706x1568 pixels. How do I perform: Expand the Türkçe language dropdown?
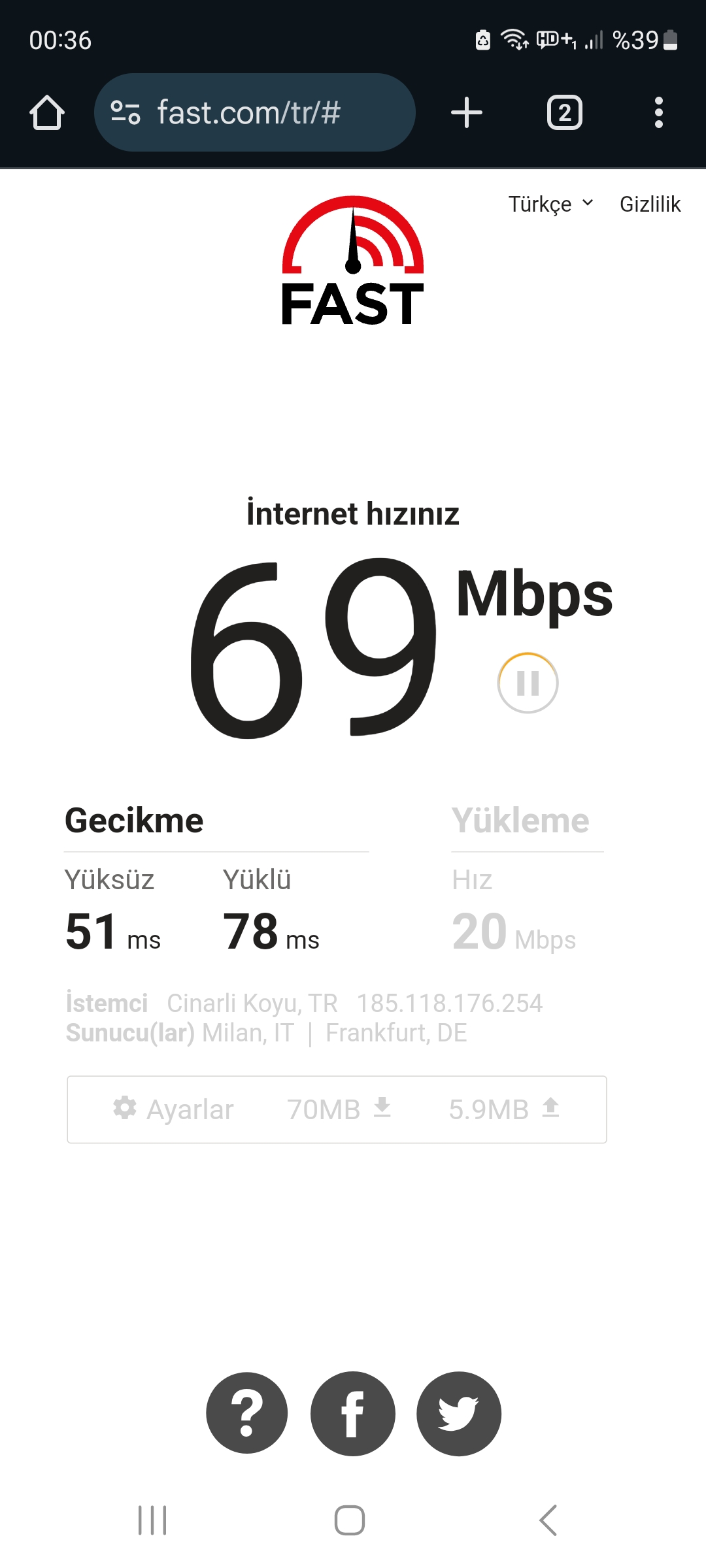click(x=551, y=204)
